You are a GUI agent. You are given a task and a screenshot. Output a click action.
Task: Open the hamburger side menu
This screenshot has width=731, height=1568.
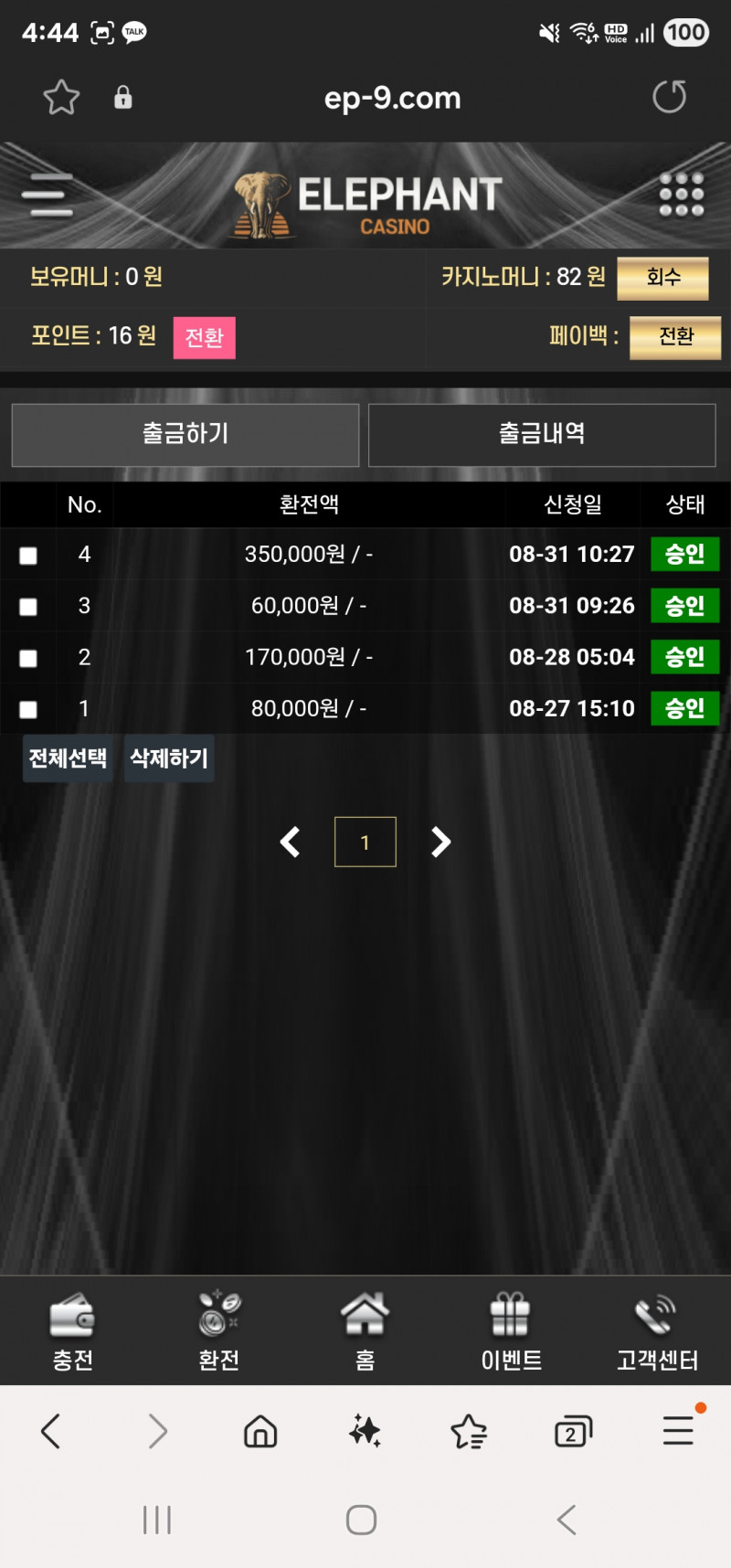point(47,195)
